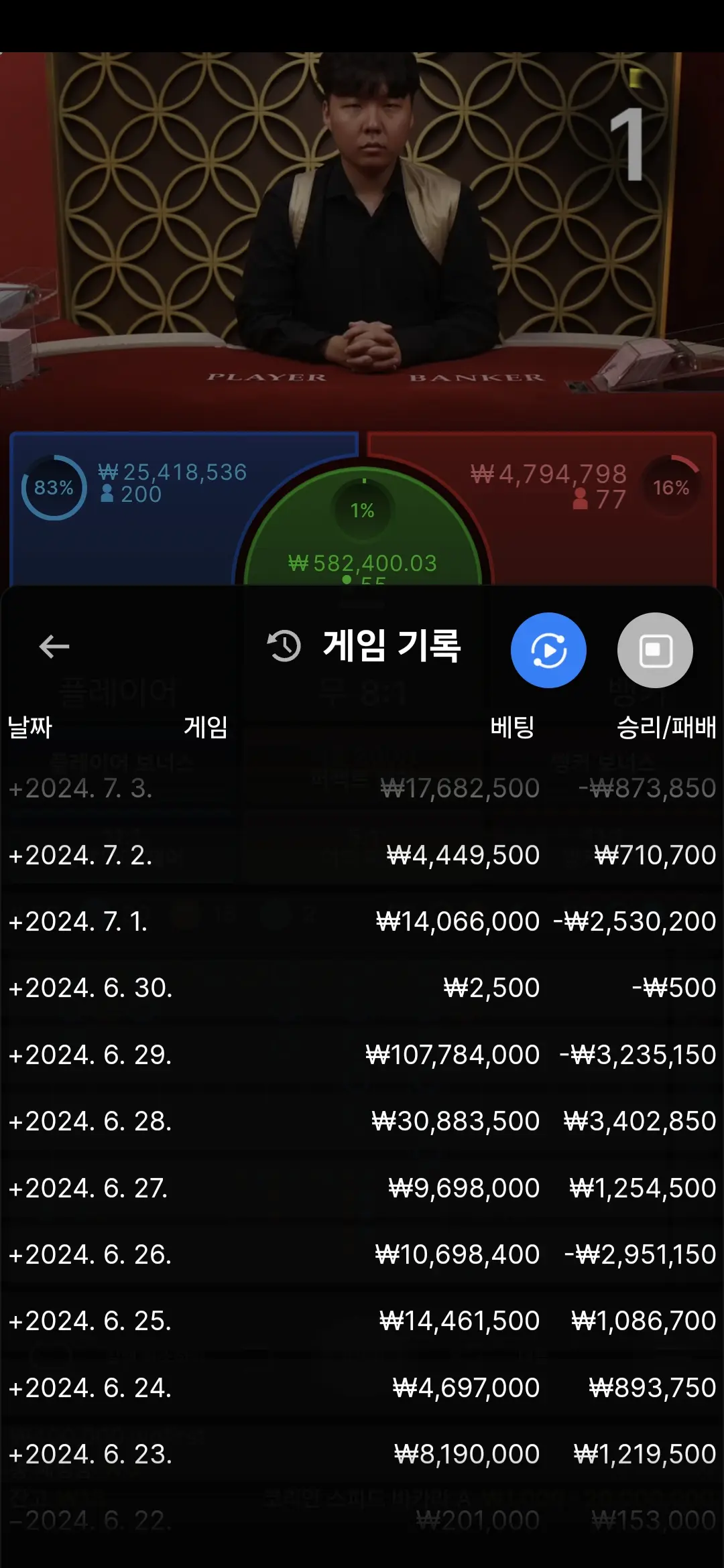Tap the gray stop button
Screen dimensions: 724x1568
(655, 650)
